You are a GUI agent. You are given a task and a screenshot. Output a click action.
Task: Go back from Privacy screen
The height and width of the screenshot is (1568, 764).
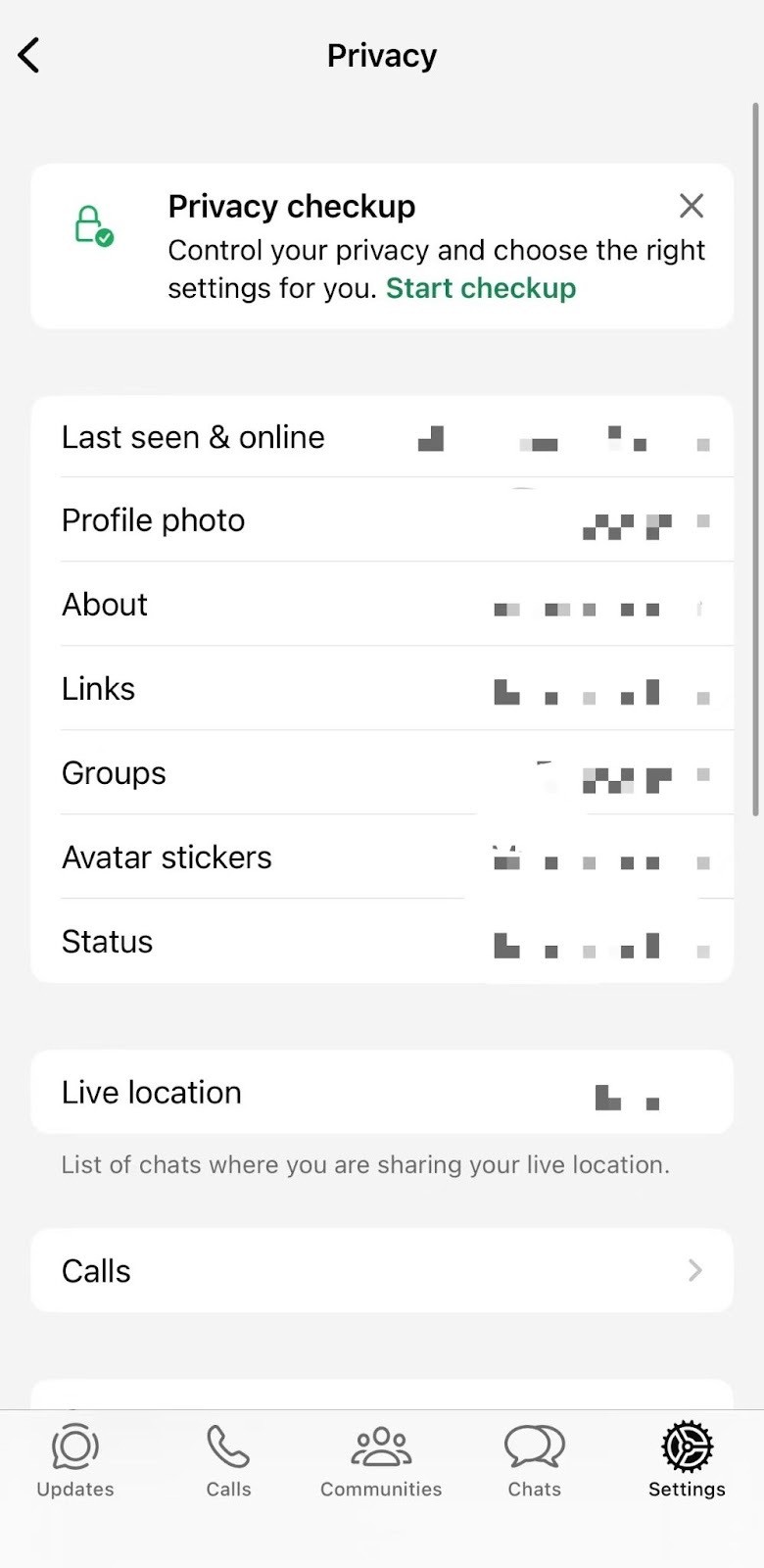[x=29, y=56]
